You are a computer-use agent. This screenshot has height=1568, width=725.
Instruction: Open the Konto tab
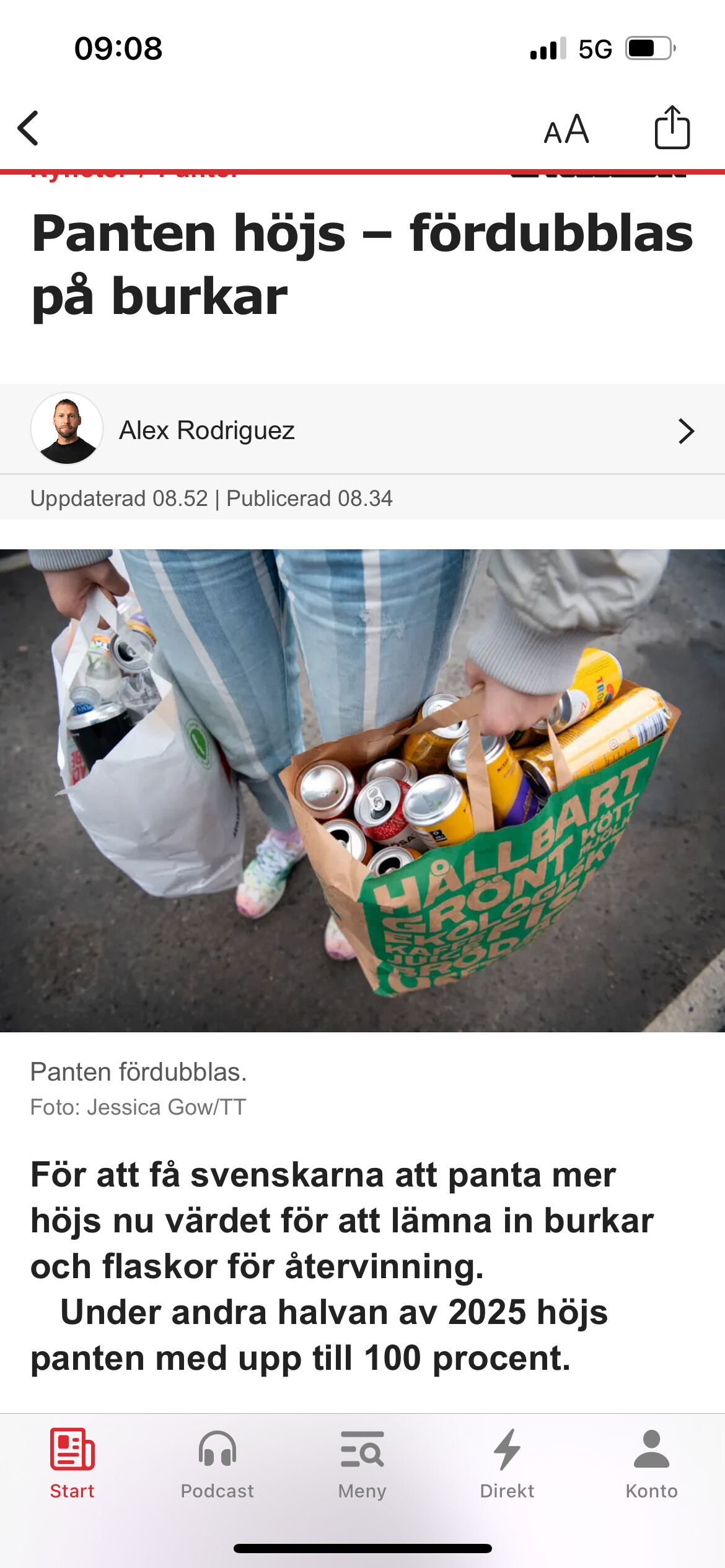[x=652, y=1465]
